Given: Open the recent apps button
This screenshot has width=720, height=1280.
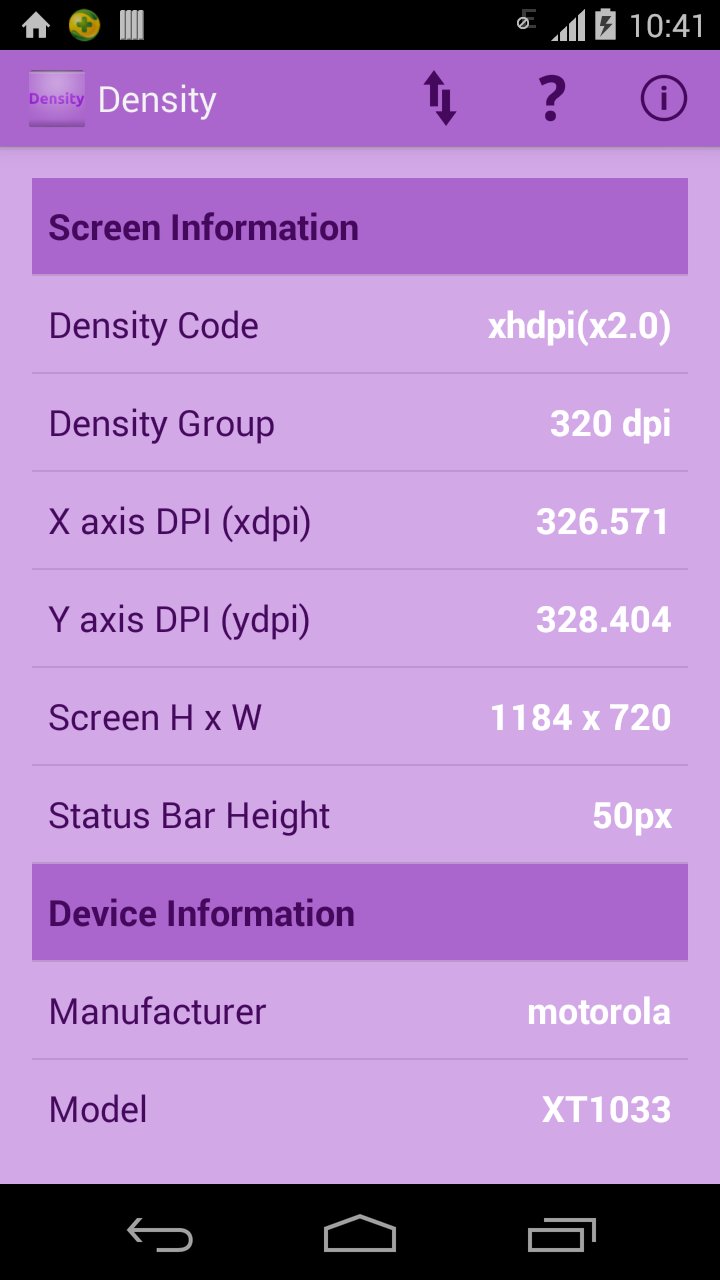Looking at the screenshot, I should point(560,1236).
